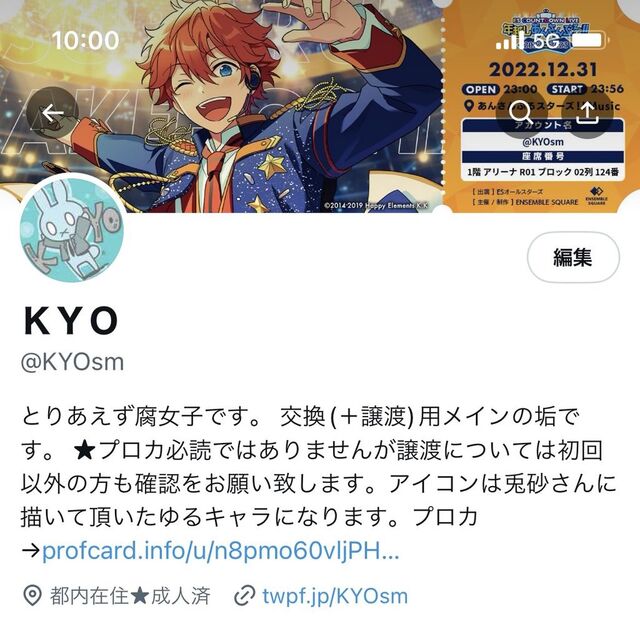Viewport: 640px width, 618px height.
Task: View the rabbit profile avatar
Action: pyautogui.click(x=73, y=240)
